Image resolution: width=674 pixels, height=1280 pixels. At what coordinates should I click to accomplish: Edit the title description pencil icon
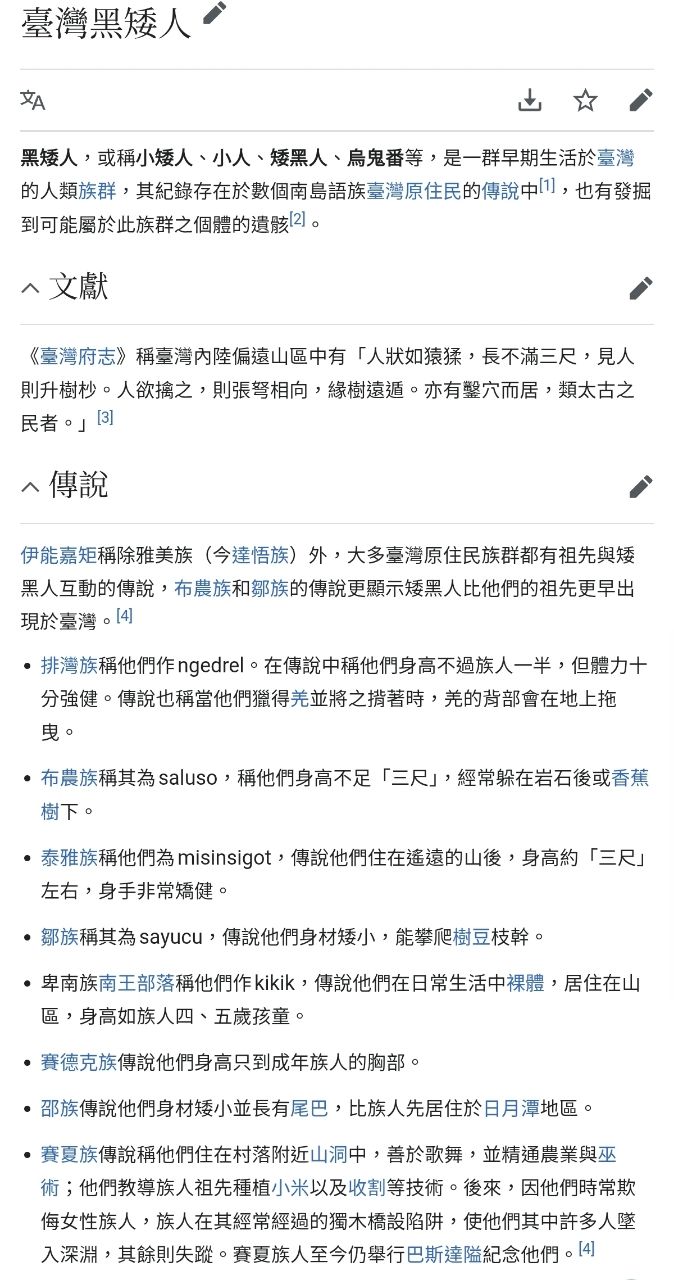tap(214, 13)
